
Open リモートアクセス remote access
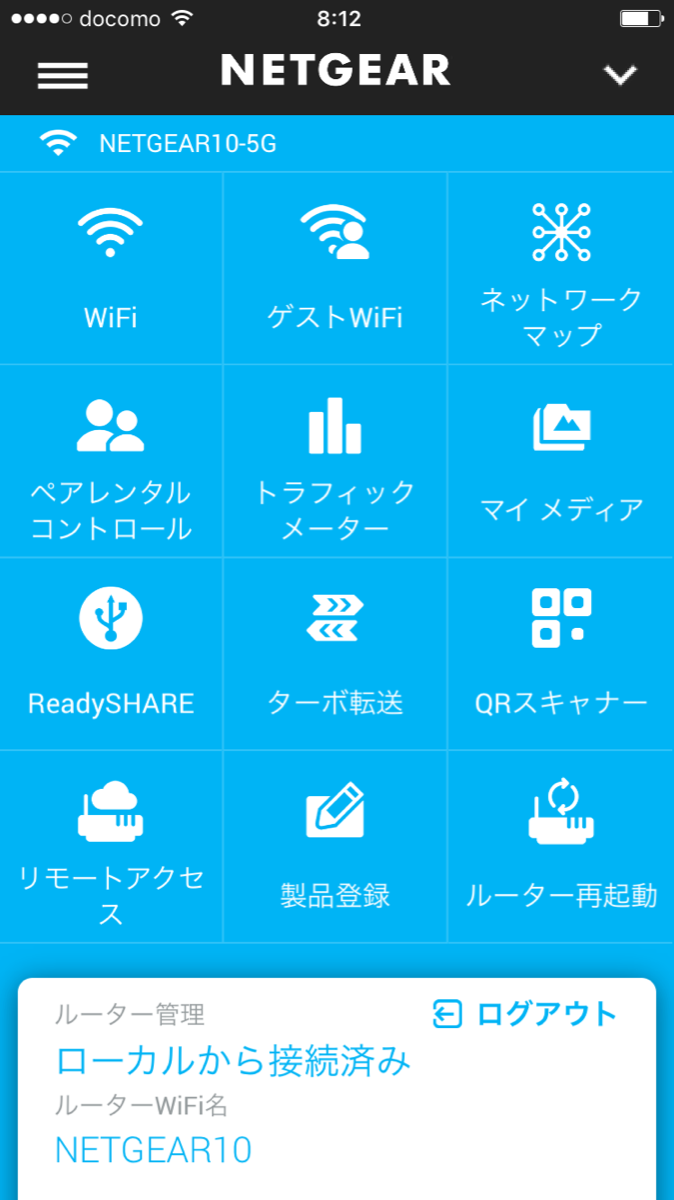click(111, 847)
